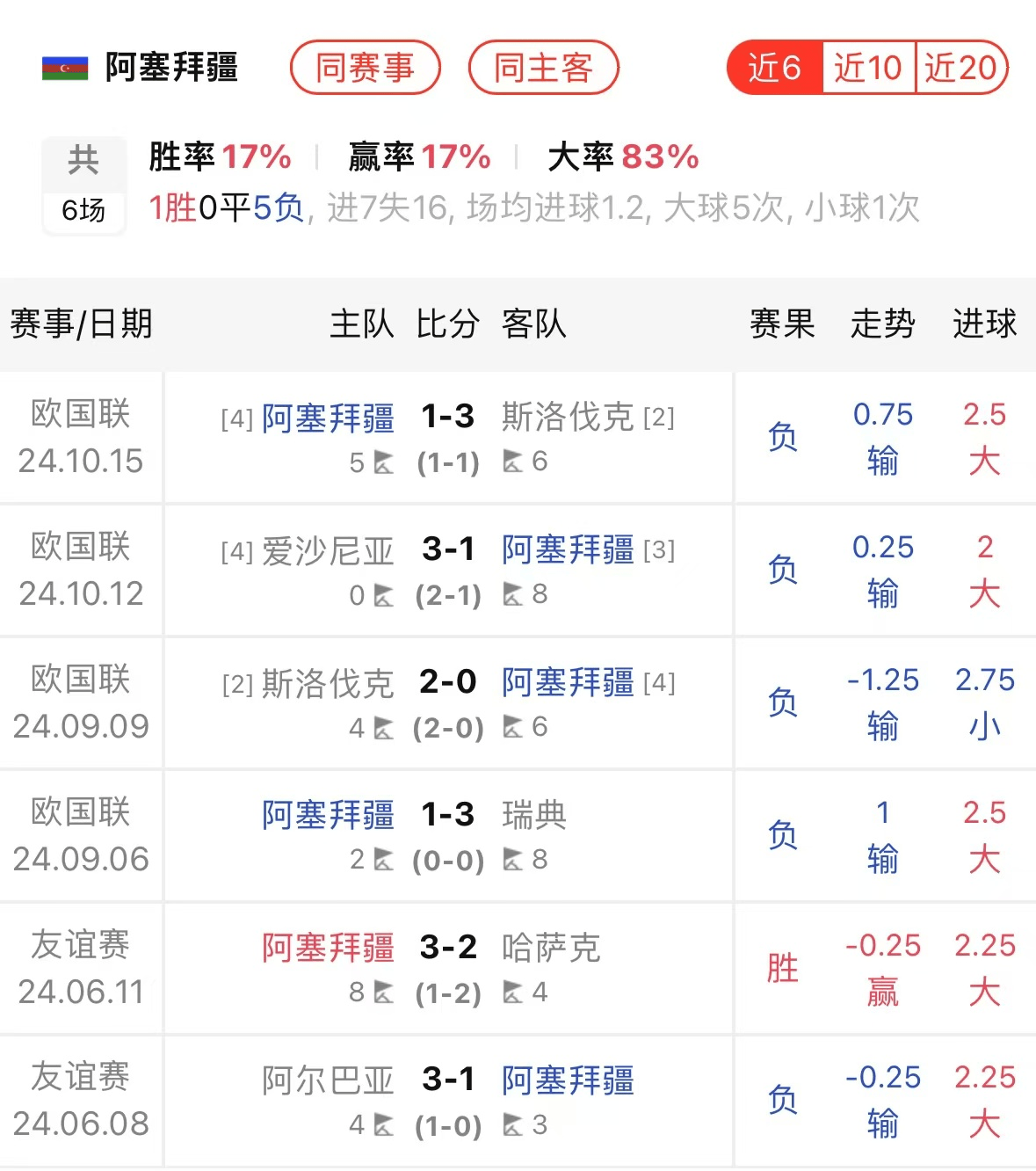Click the corner flag icon next to Kazakhstan's 4 corners

click(512, 993)
